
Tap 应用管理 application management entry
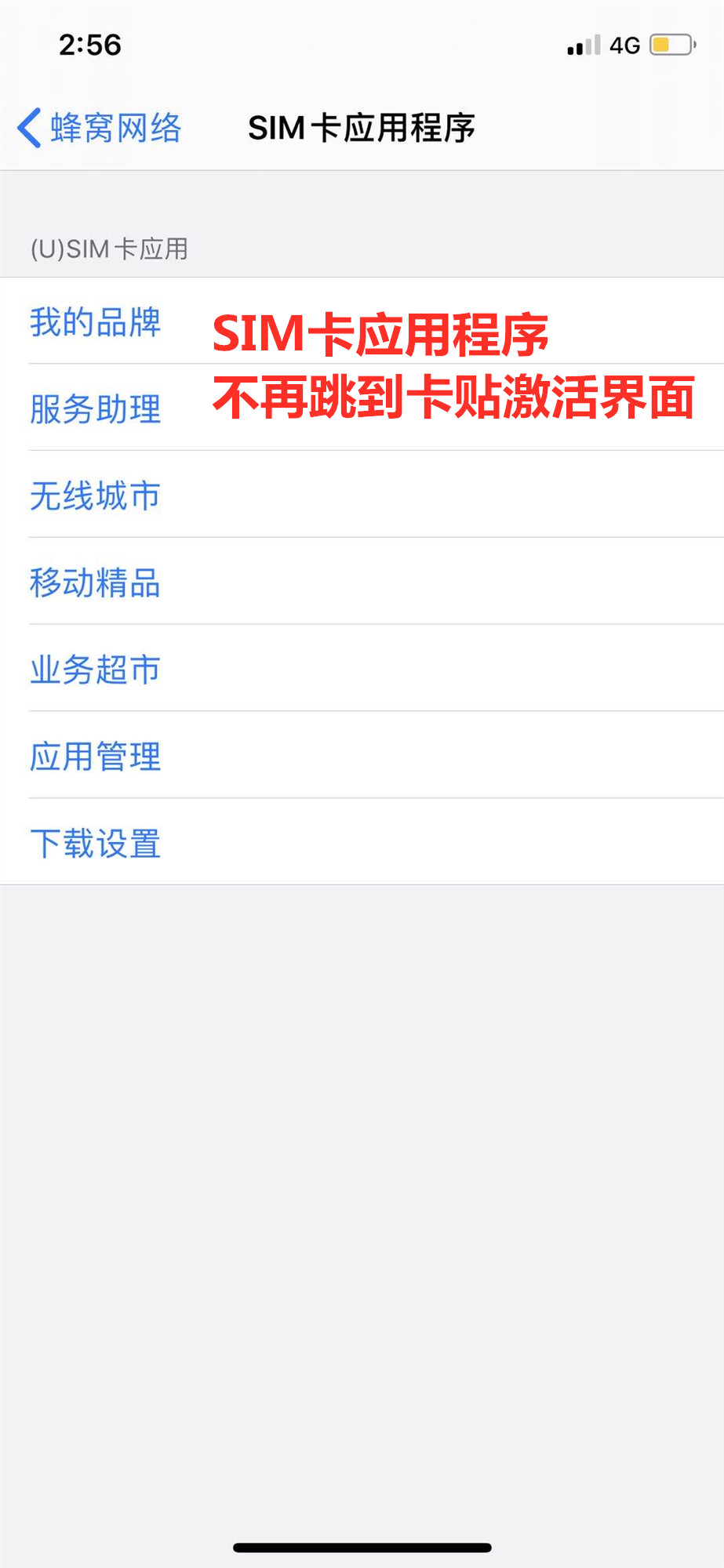tap(96, 757)
